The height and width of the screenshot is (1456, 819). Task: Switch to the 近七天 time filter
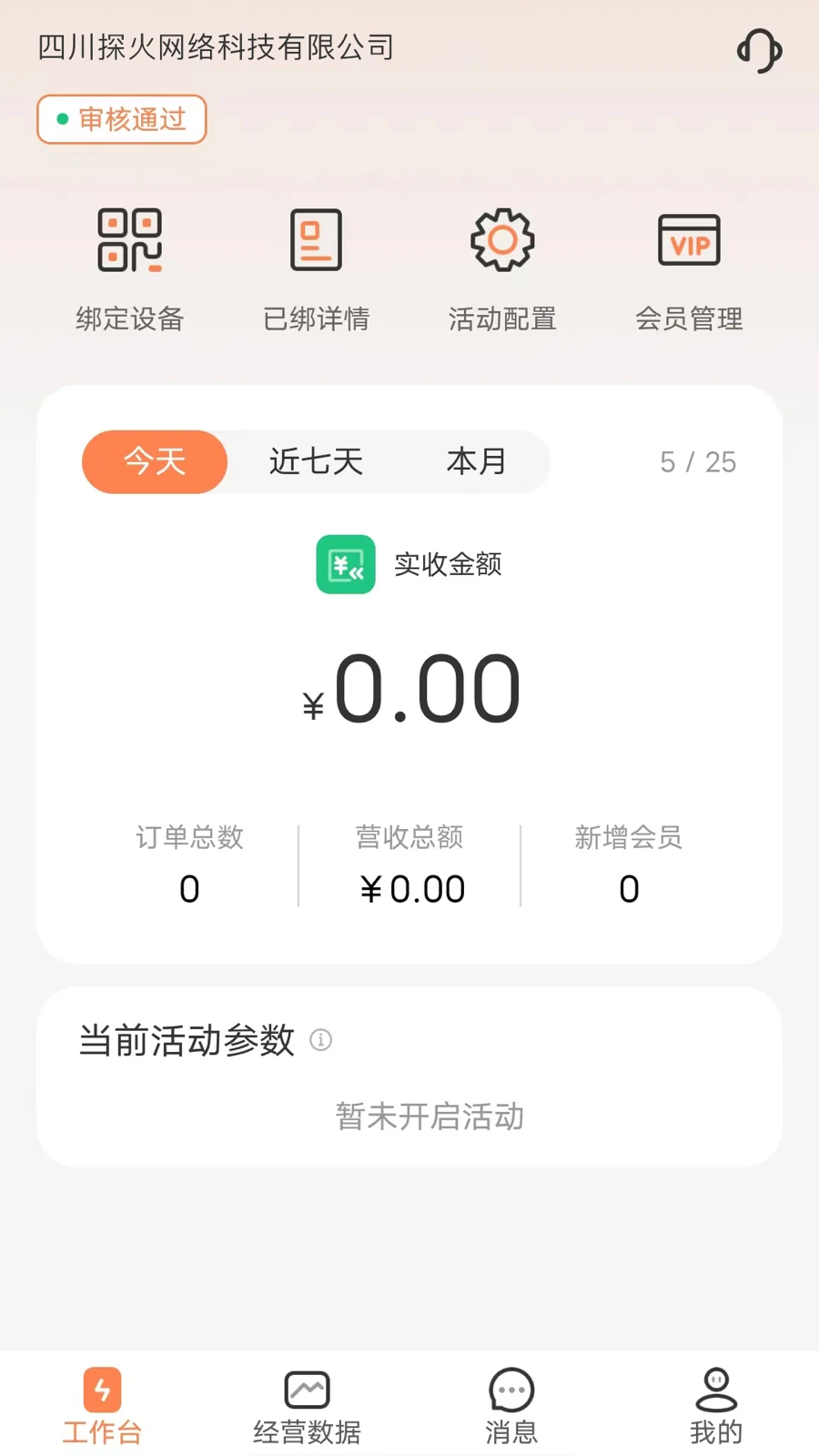pos(315,462)
